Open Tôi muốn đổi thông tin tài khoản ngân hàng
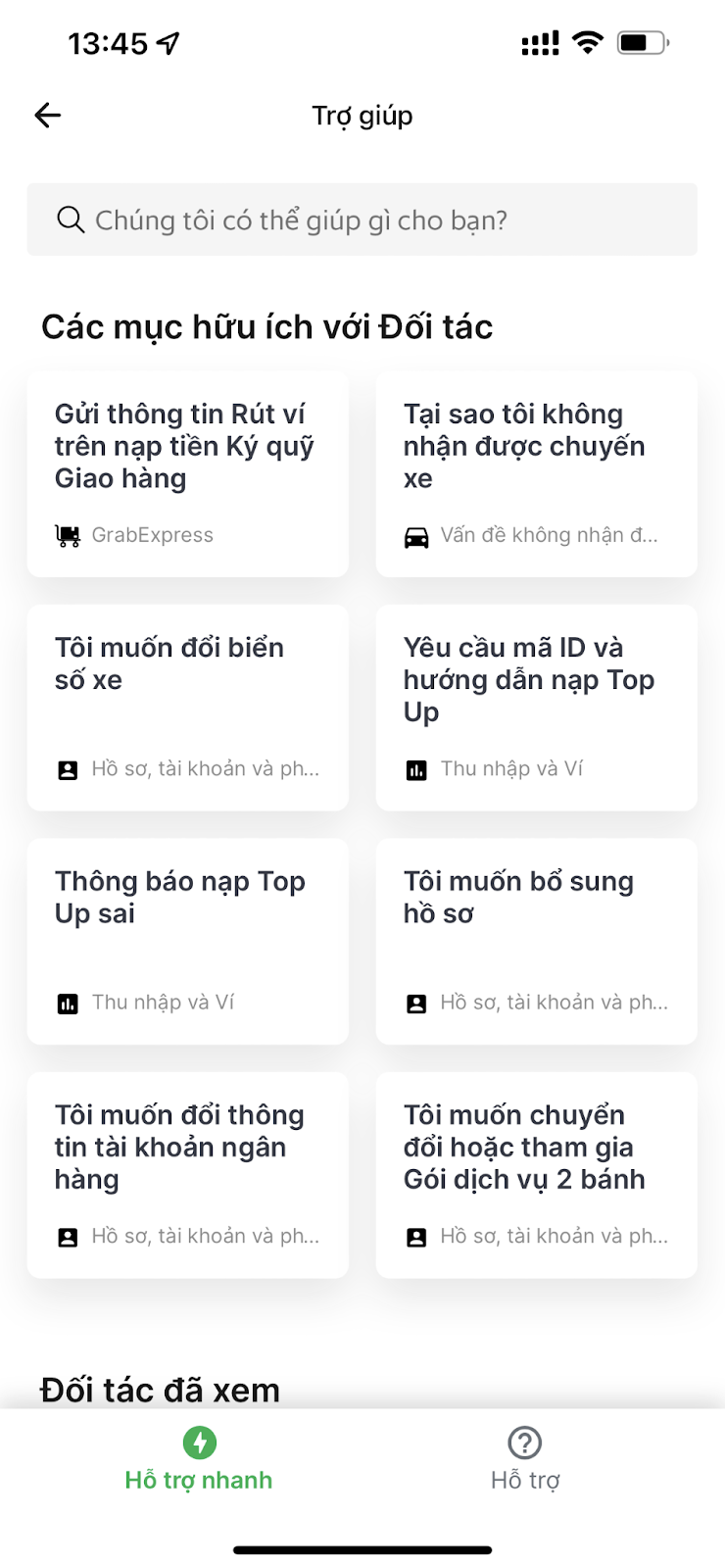Screen dimensions: 725x1568 tap(188, 1175)
